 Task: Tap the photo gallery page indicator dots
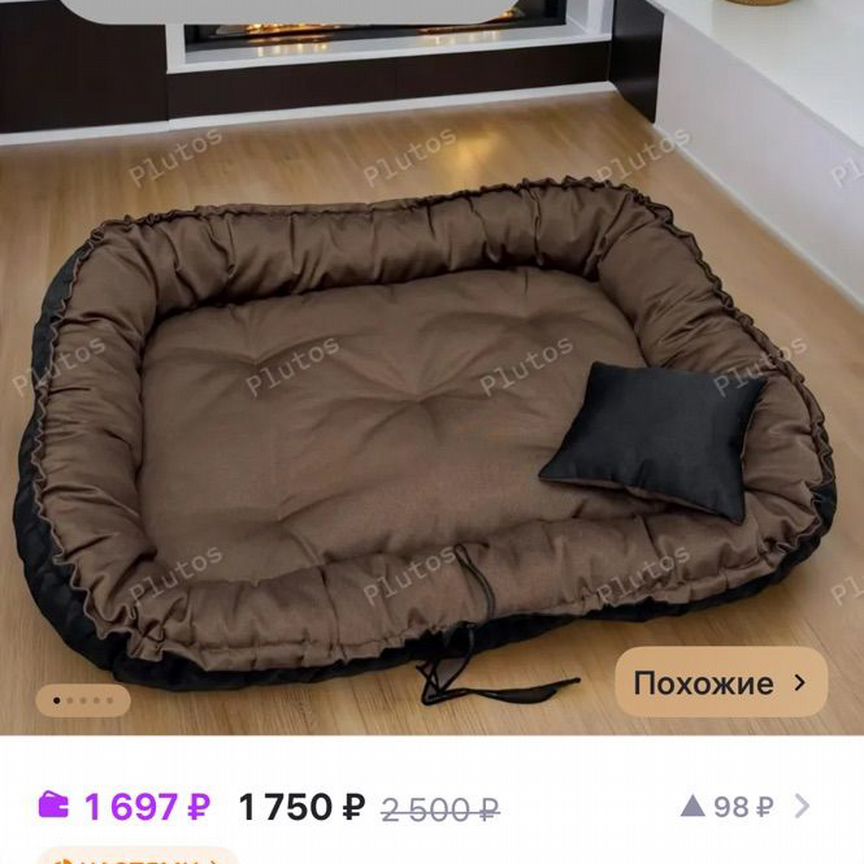tap(83, 700)
